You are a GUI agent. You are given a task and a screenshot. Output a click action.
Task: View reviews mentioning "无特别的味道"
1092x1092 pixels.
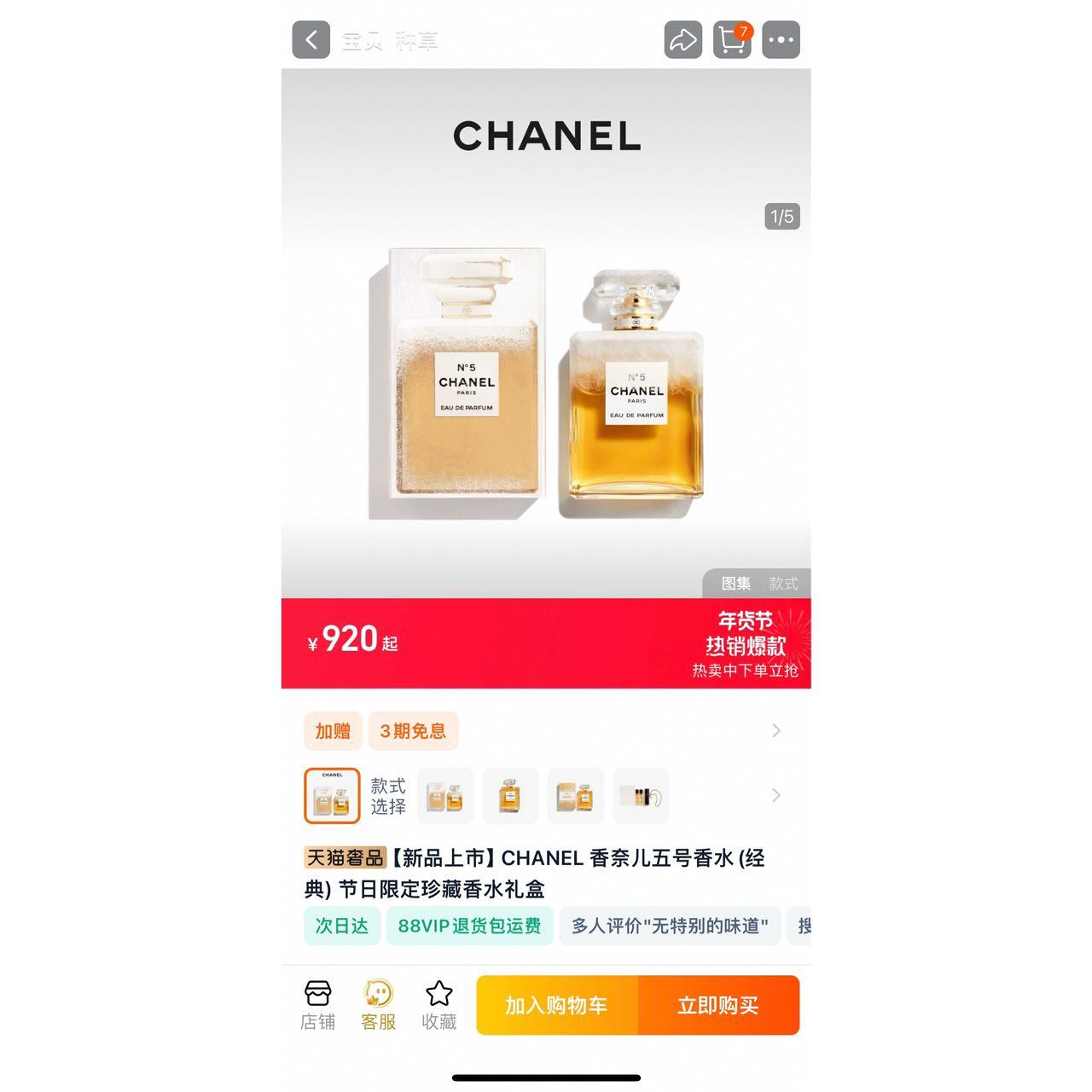670,926
